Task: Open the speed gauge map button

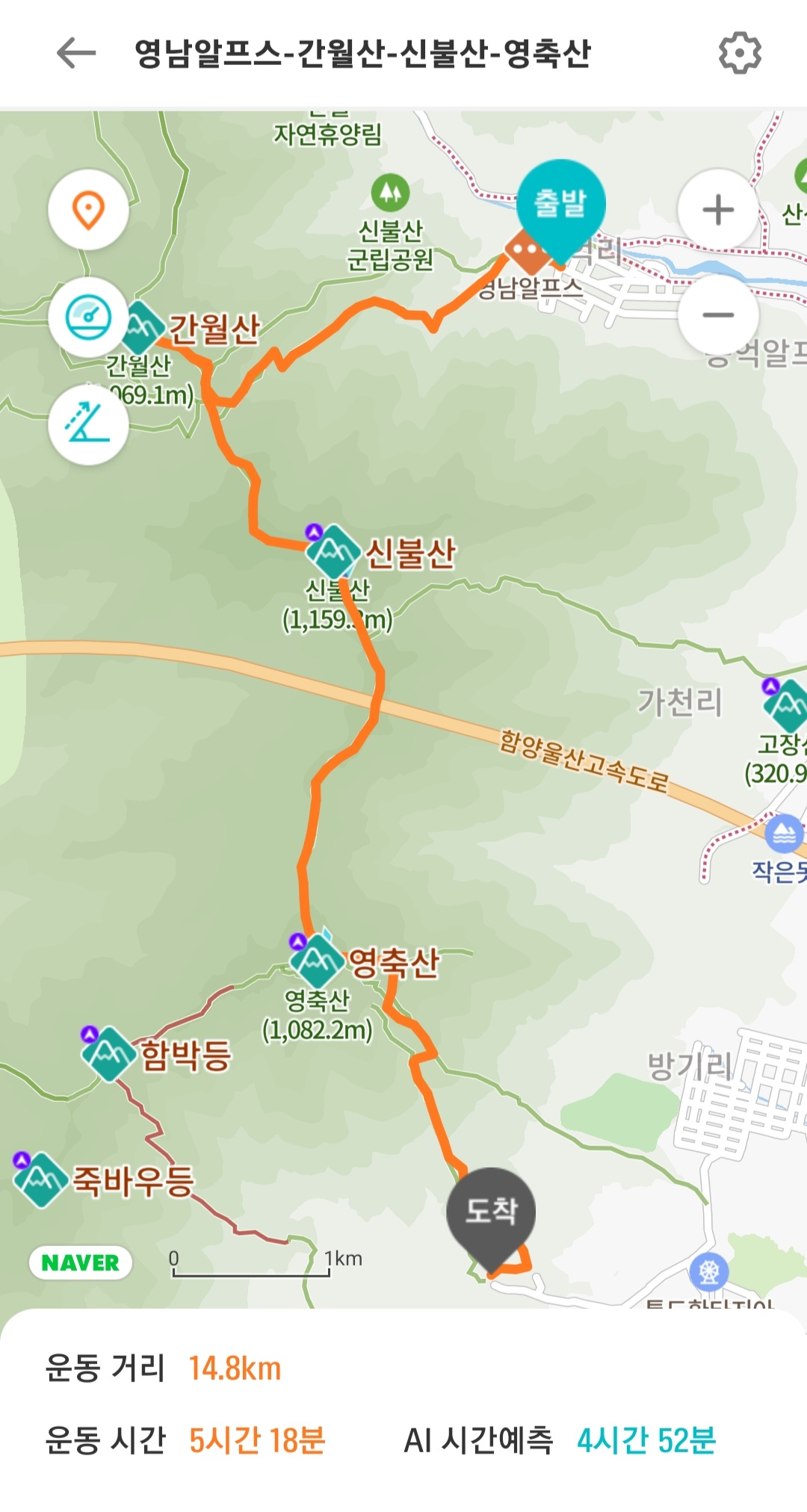Action: pyautogui.click(x=88, y=317)
